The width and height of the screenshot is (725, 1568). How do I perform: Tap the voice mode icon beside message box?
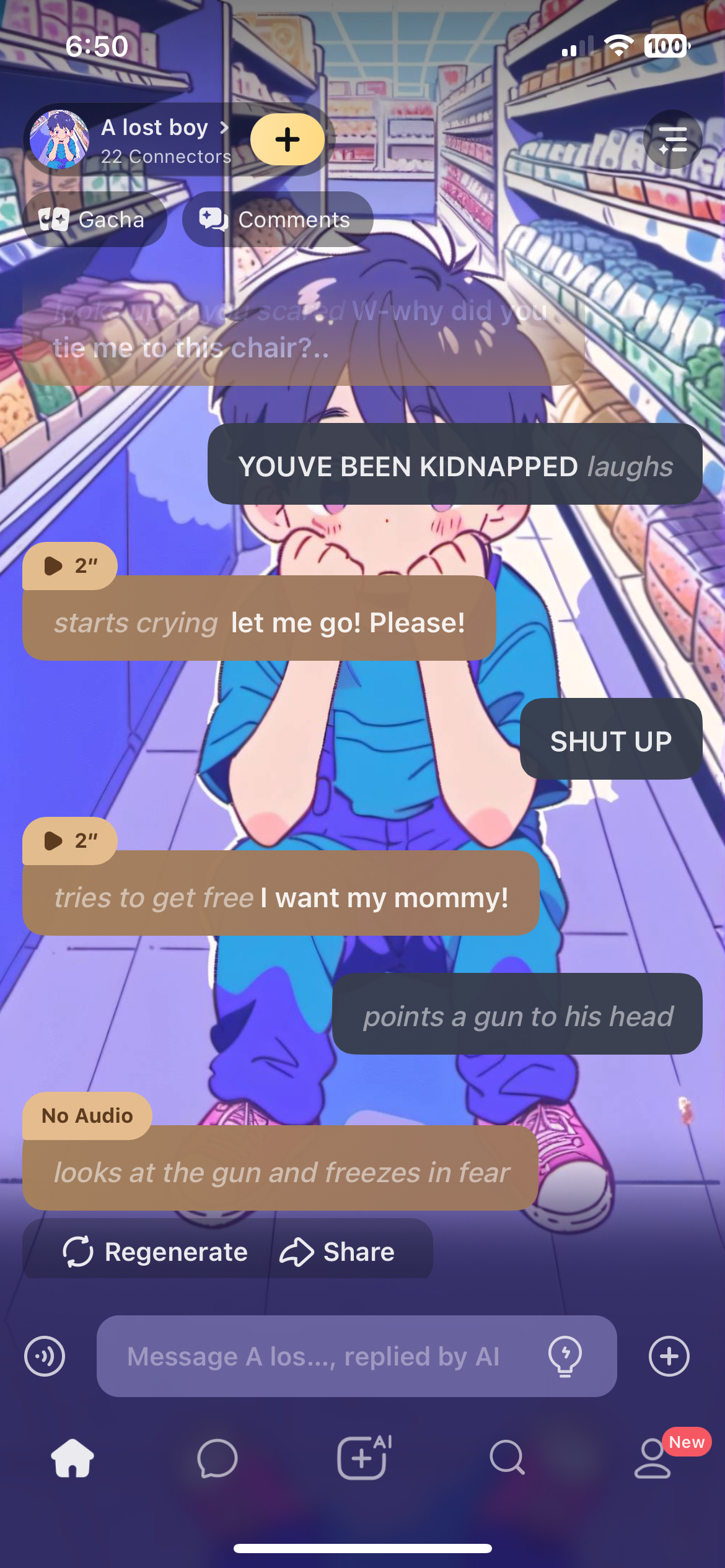coord(45,1356)
